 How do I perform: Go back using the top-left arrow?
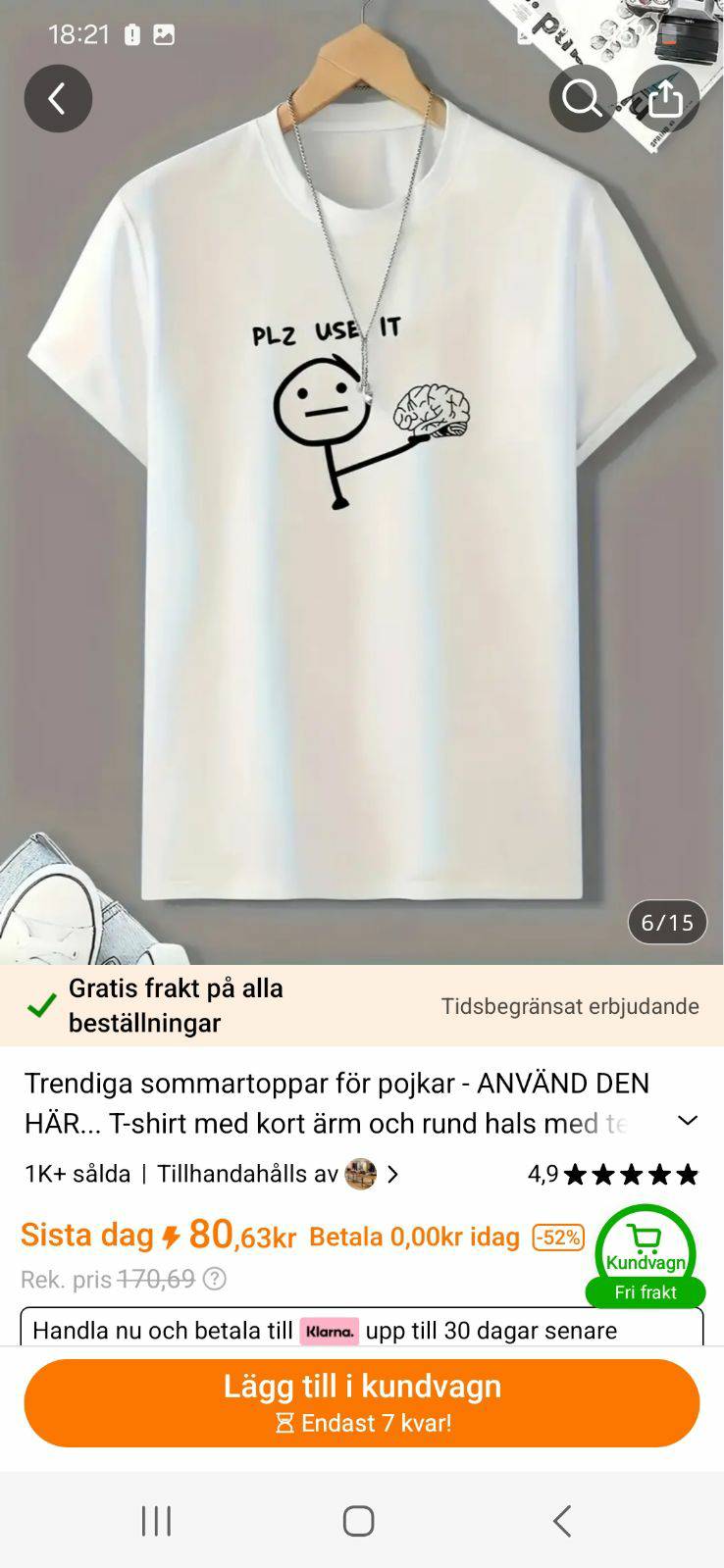58,98
